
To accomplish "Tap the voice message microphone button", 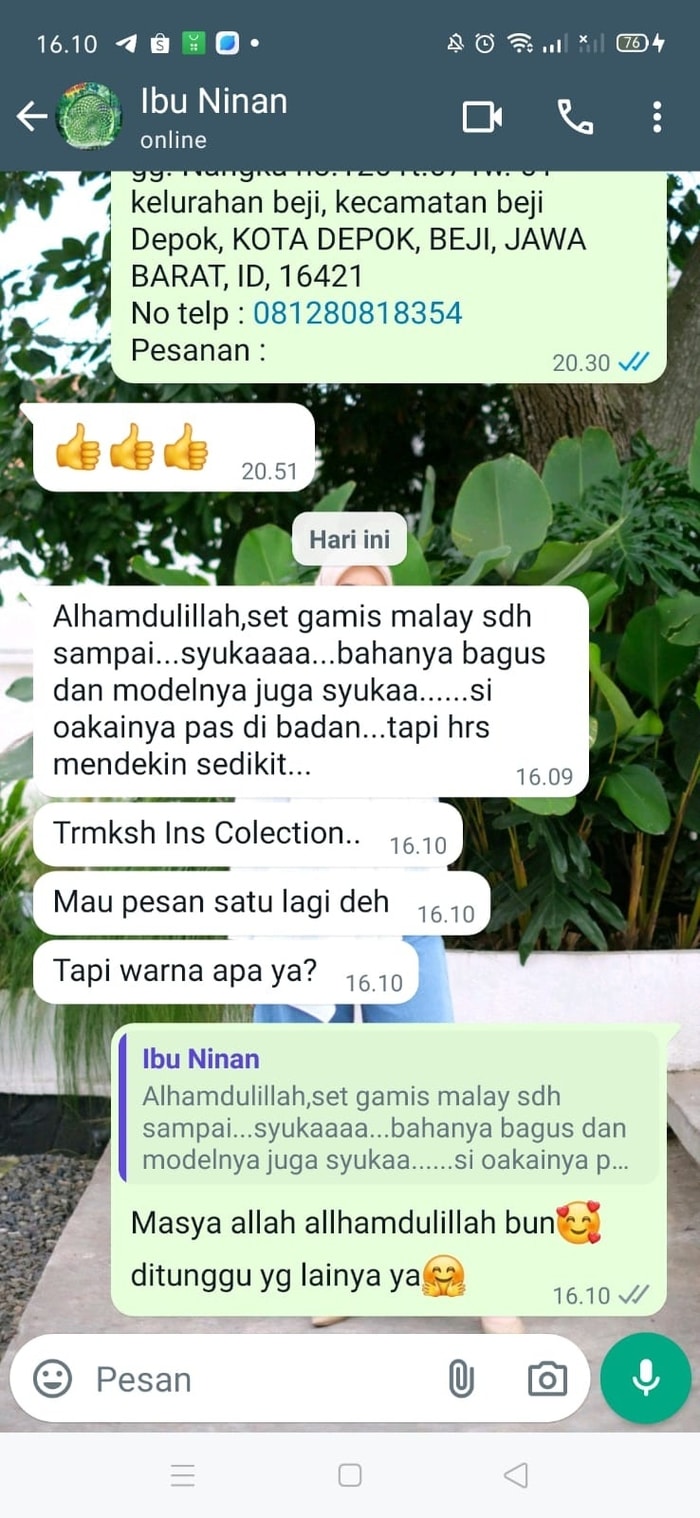I will [x=646, y=1378].
